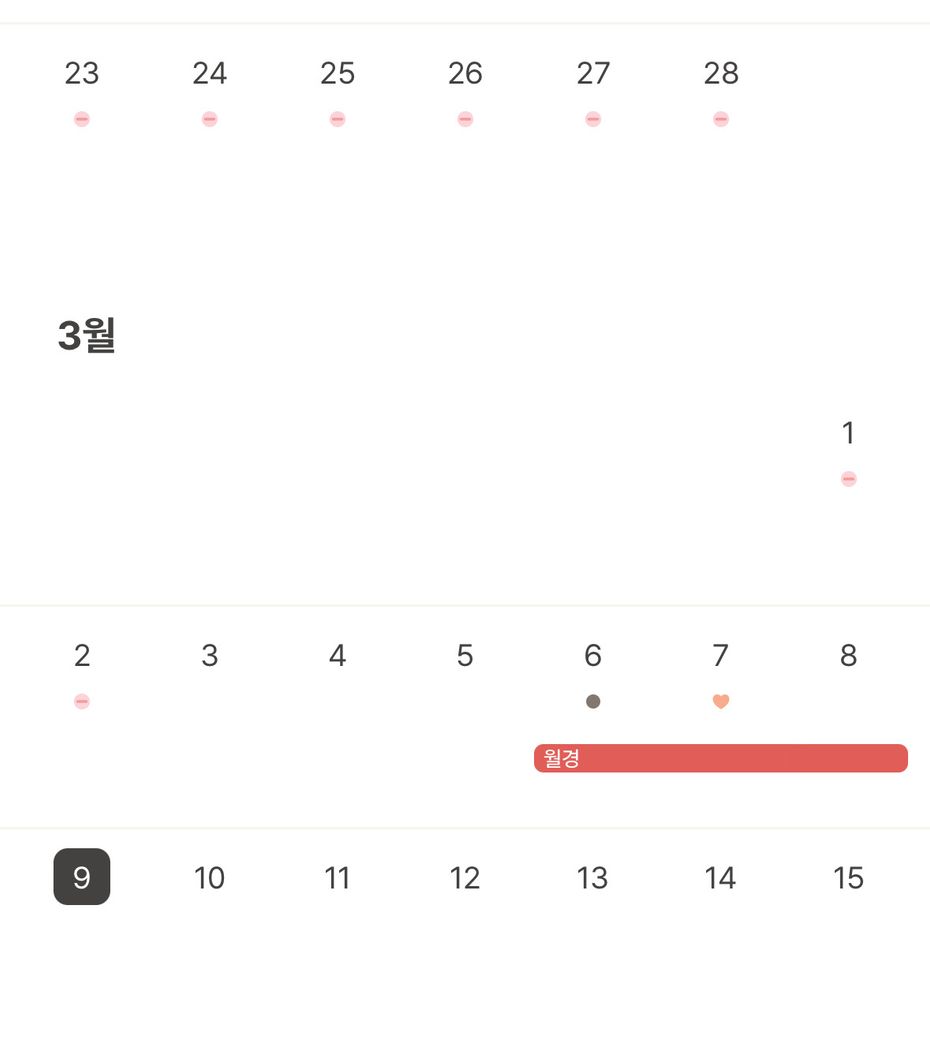Select February 23 on the calendar
Screen dimensions: 930x1040
click(x=82, y=74)
